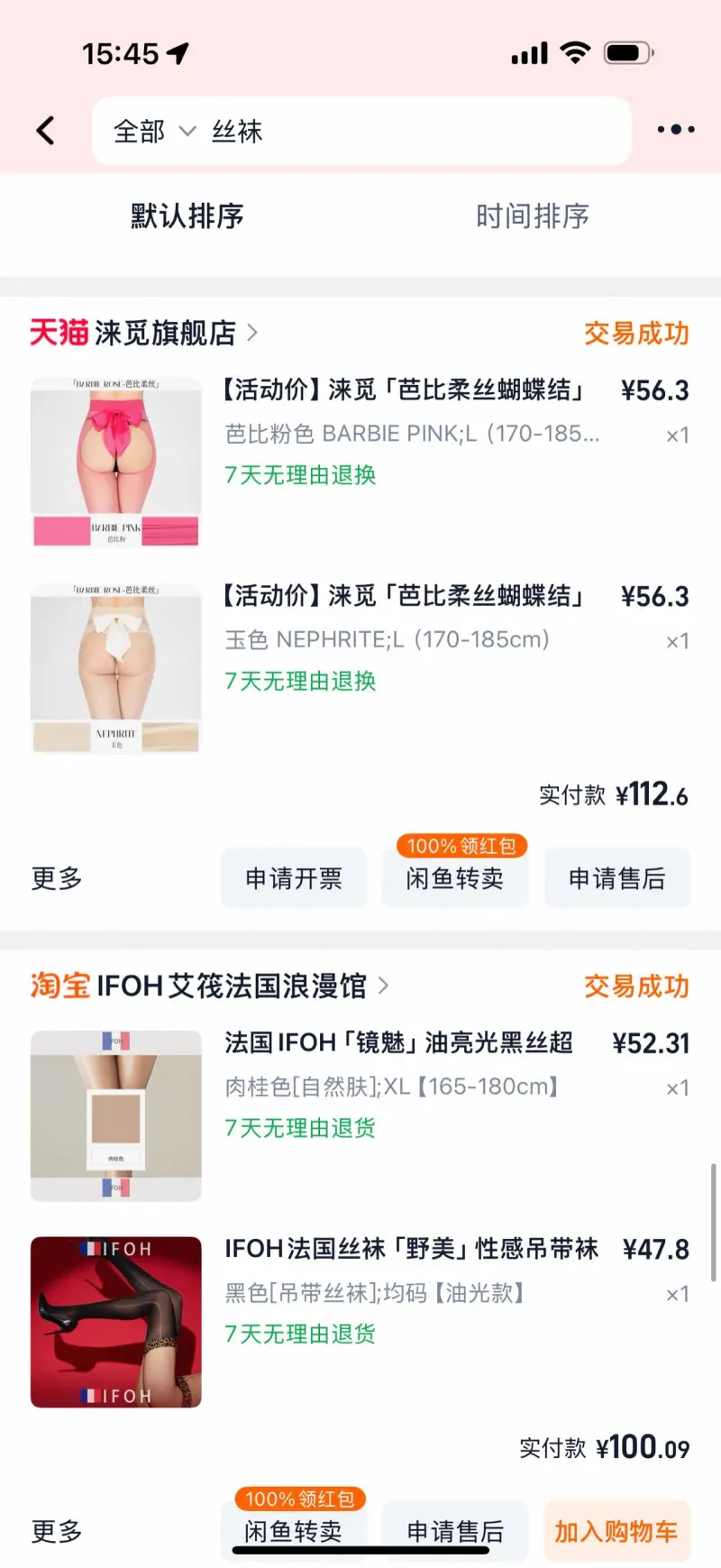Switch to 时间排序 tab

(533, 216)
